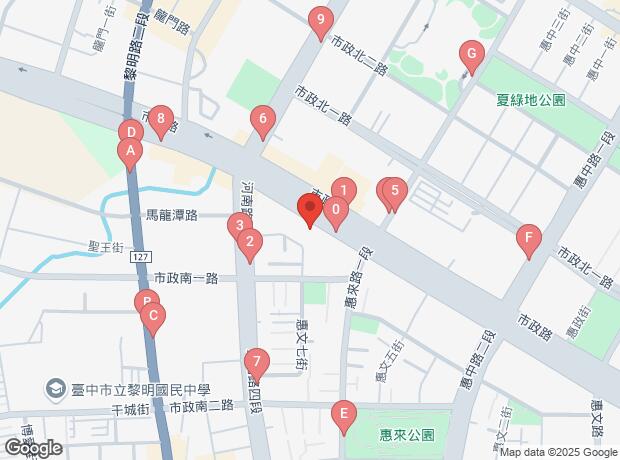Tap the marker labeled 5
This screenshot has height=460, width=620.
click(x=395, y=191)
